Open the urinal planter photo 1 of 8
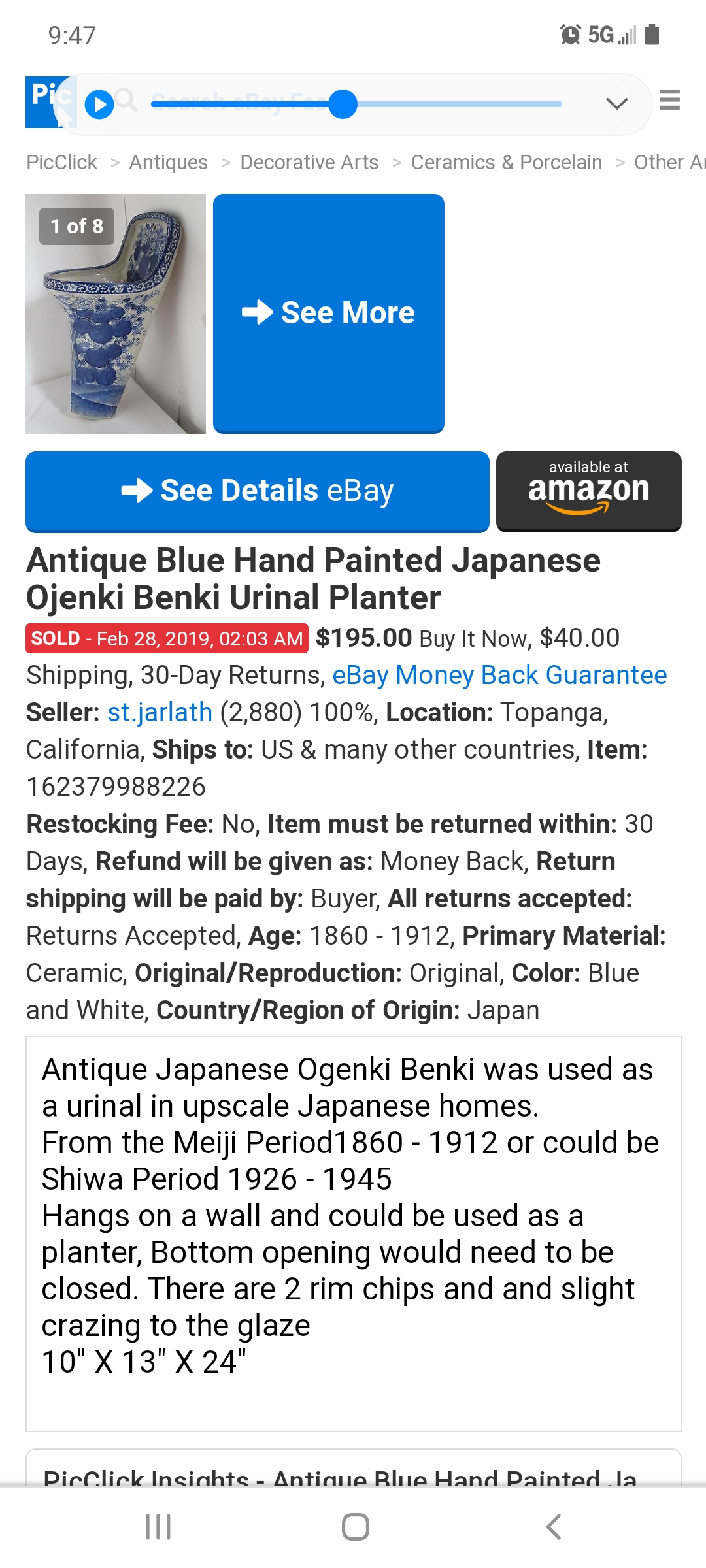This screenshot has height=1568, width=706. tap(116, 314)
